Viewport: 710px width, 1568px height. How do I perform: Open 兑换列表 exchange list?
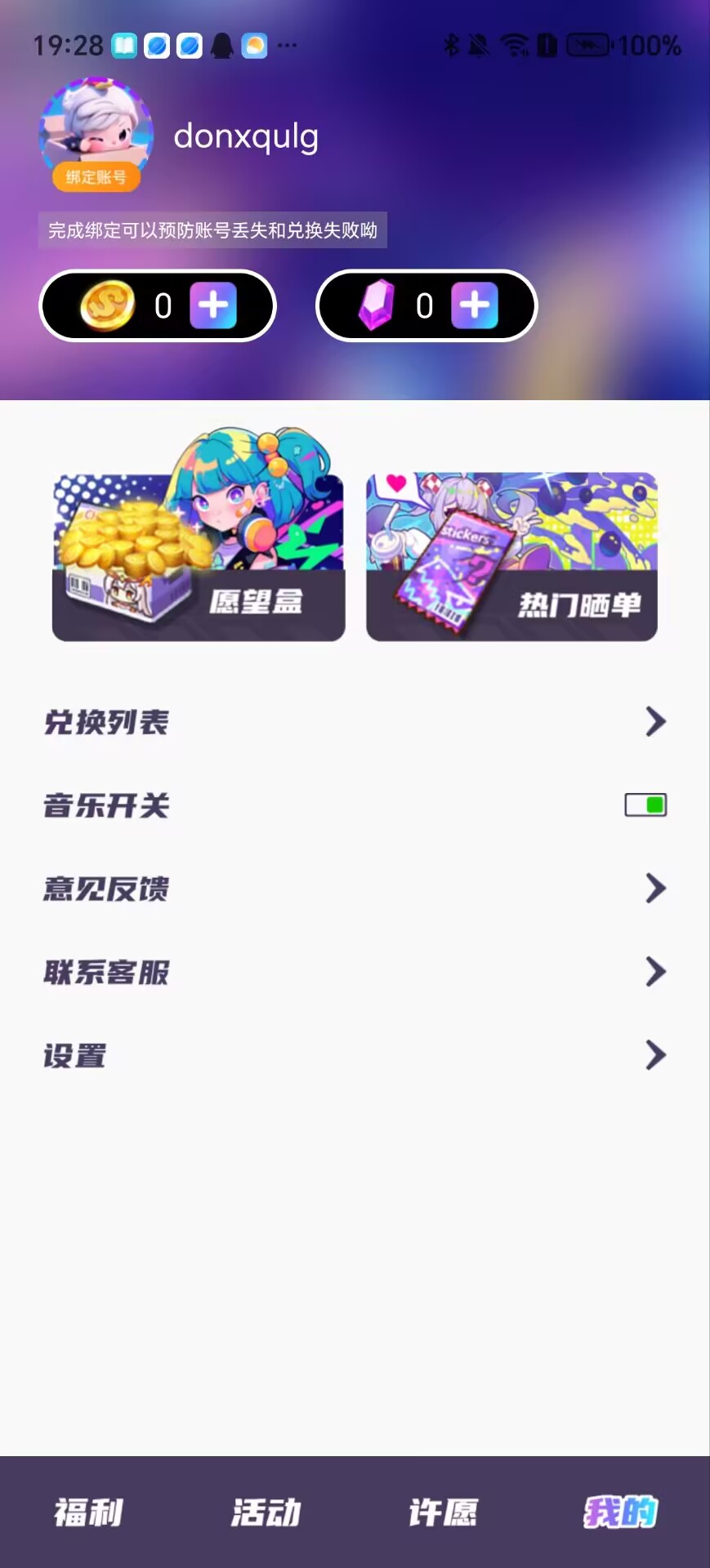click(x=355, y=722)
